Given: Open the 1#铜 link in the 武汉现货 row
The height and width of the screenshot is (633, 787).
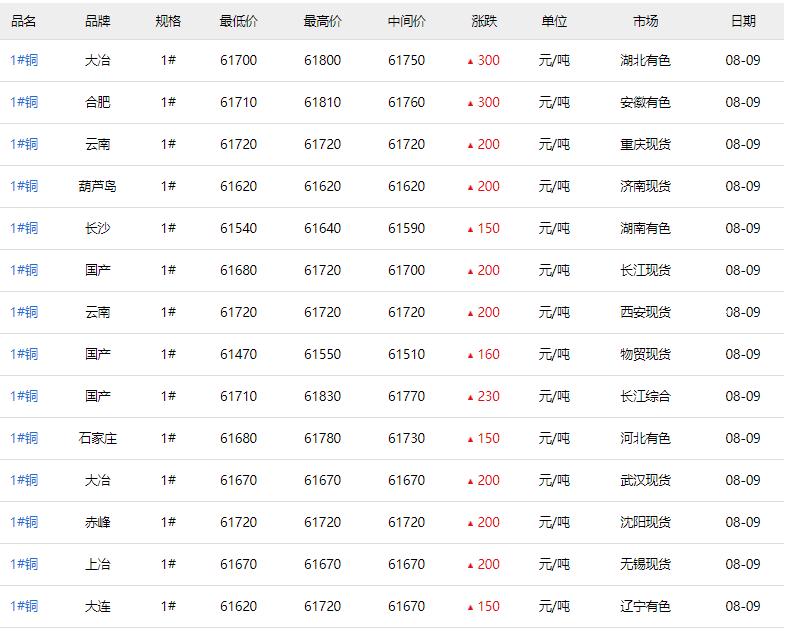Looking at the screenshot, I should tap(24, 480).
